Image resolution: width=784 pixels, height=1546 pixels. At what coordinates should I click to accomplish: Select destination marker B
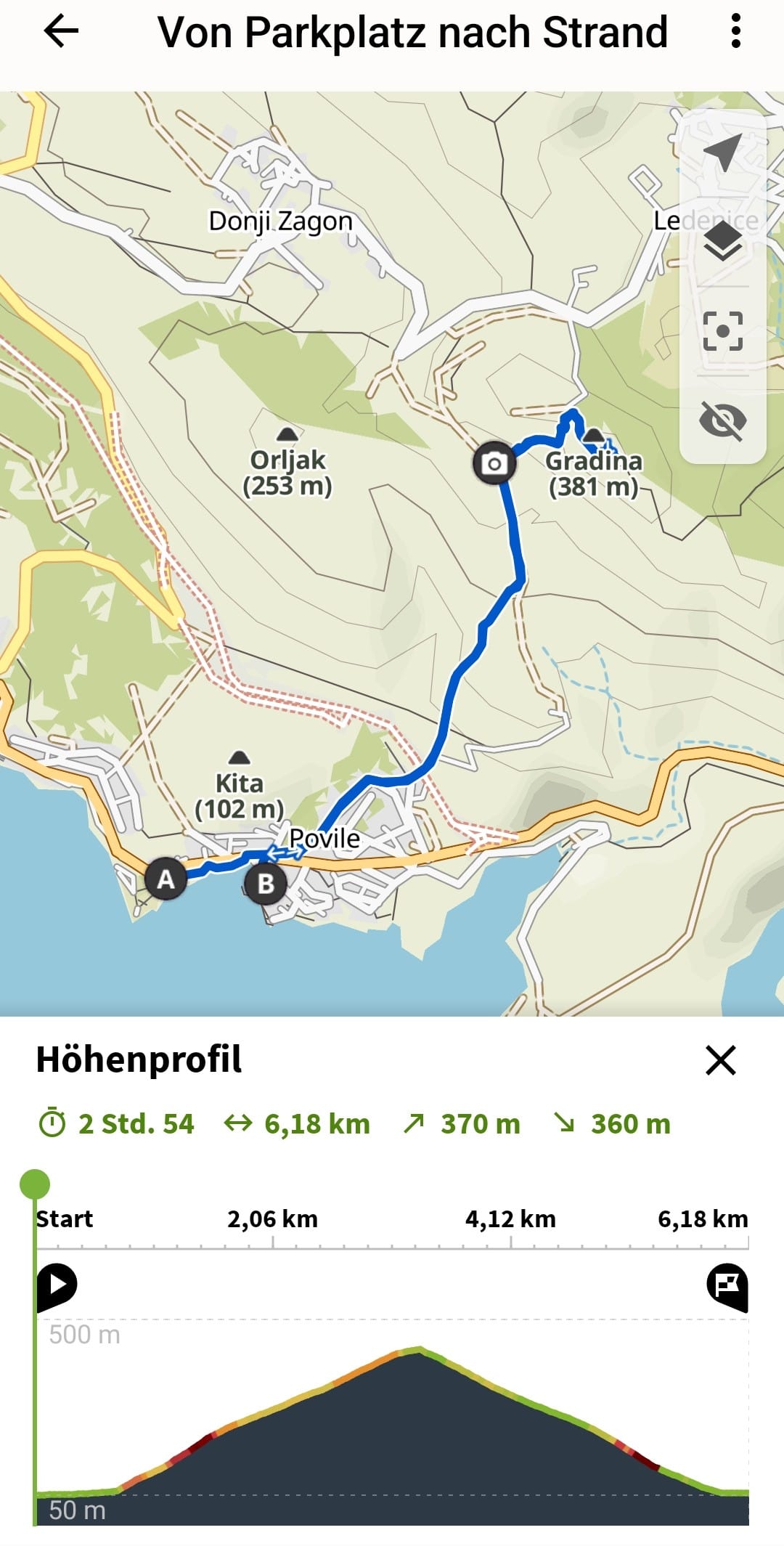(x=266, y=884)
